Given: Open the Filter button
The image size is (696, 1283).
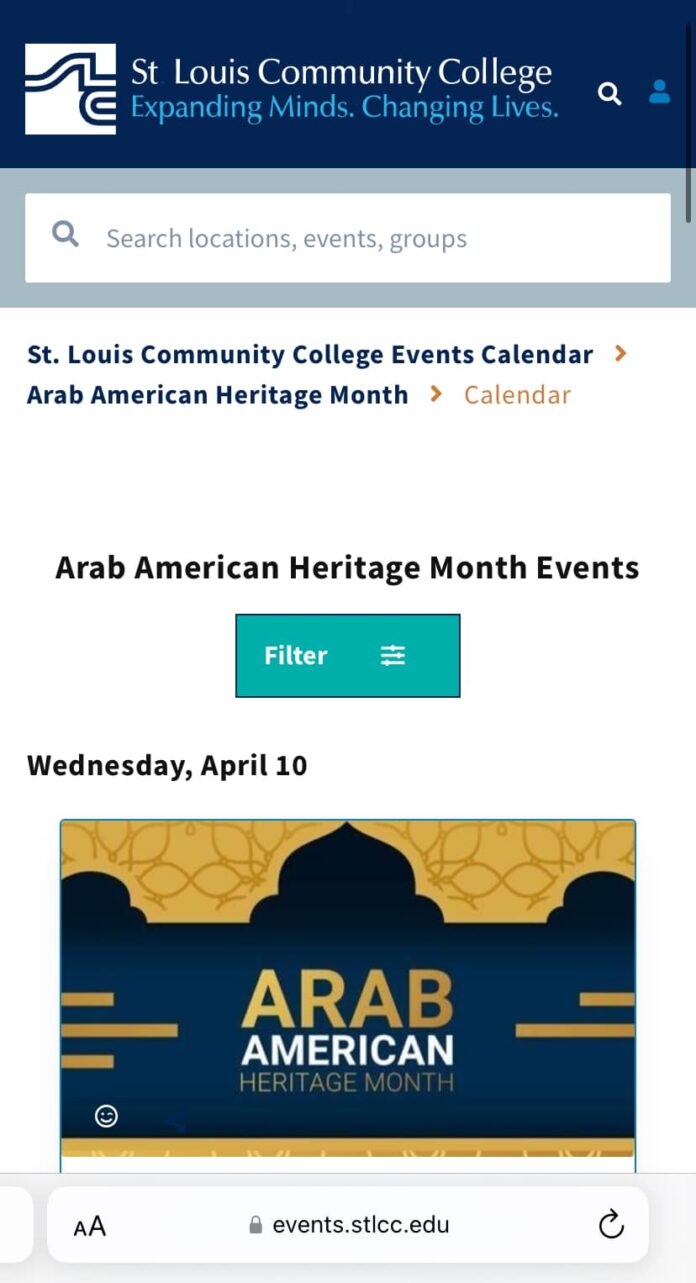Looking at the screenshot, I should point(348,655).
